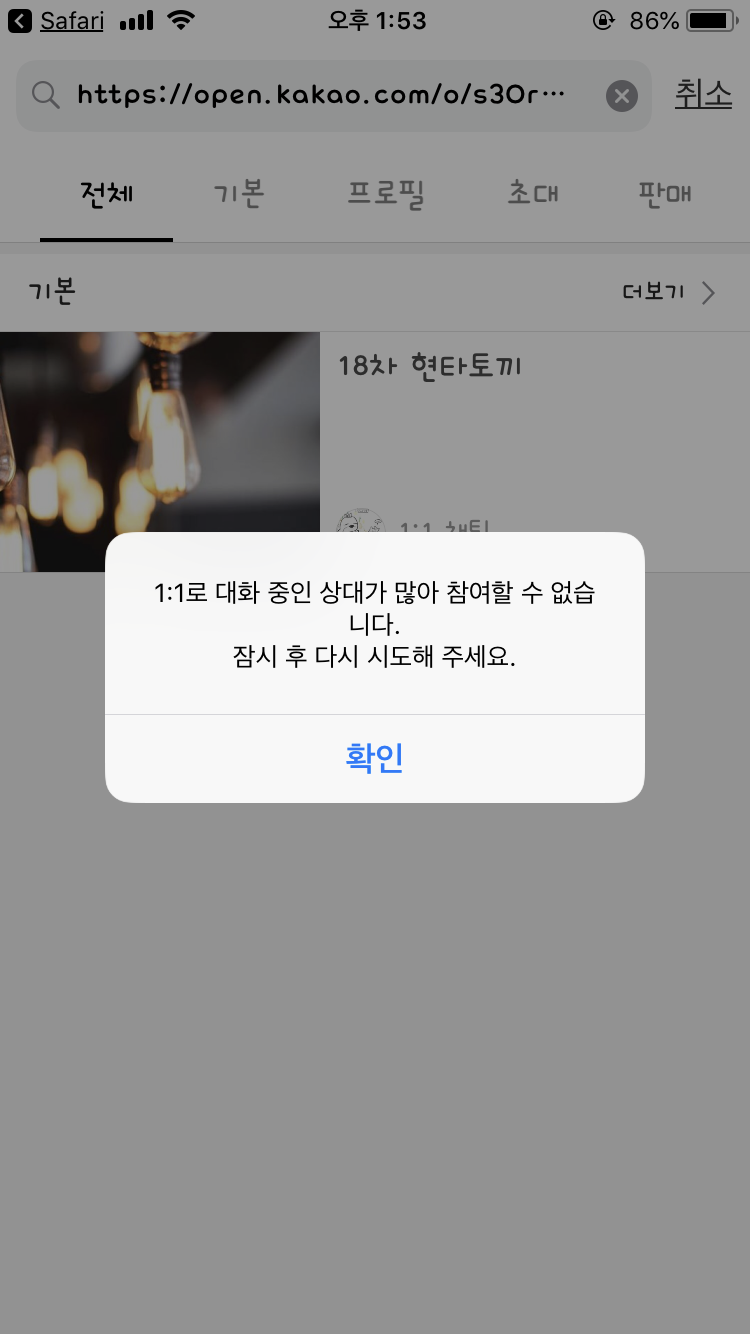
Task: Open 더보기 for the 기본 section
Action: click(x=668, y=293)
